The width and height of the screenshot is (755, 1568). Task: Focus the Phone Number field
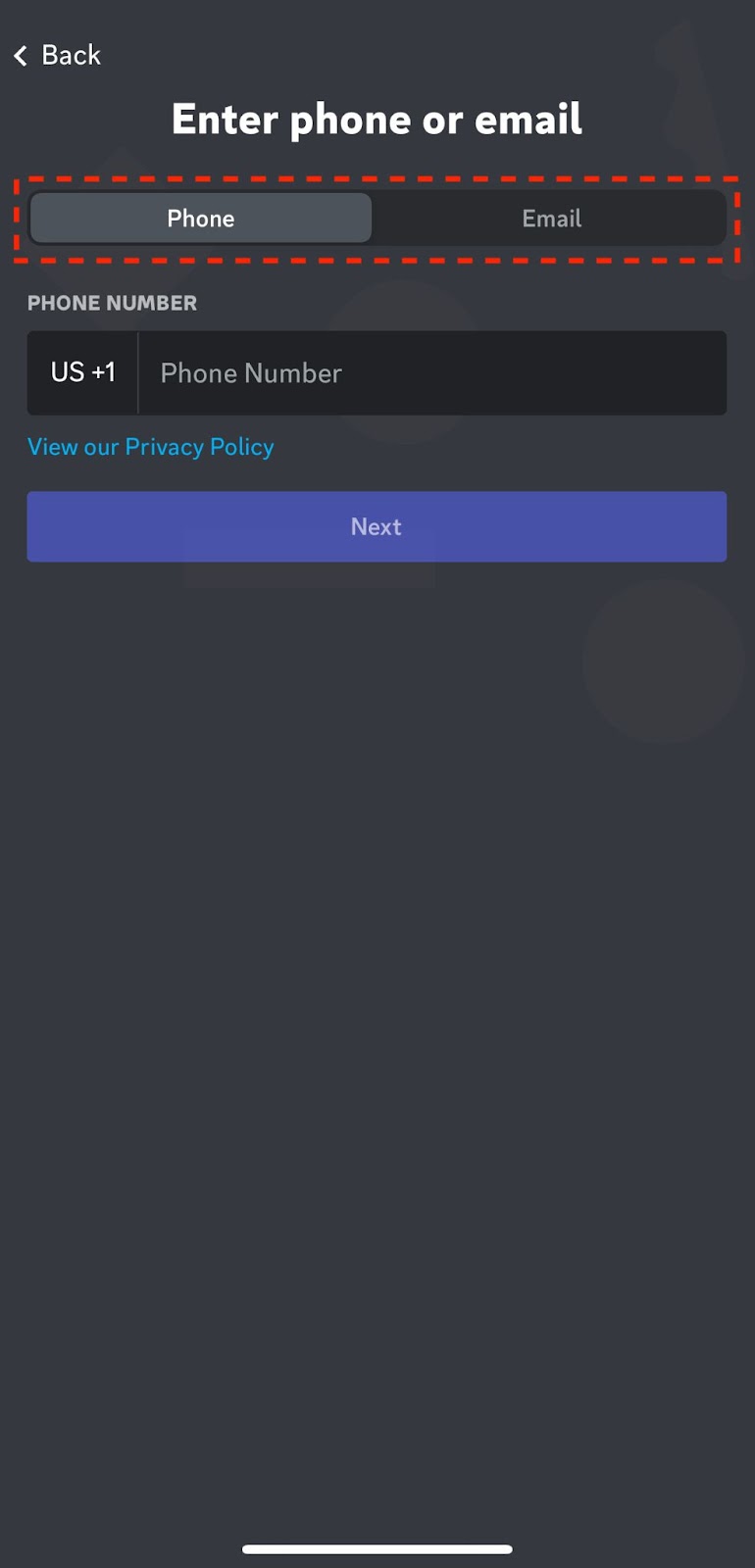coord(431,372)
